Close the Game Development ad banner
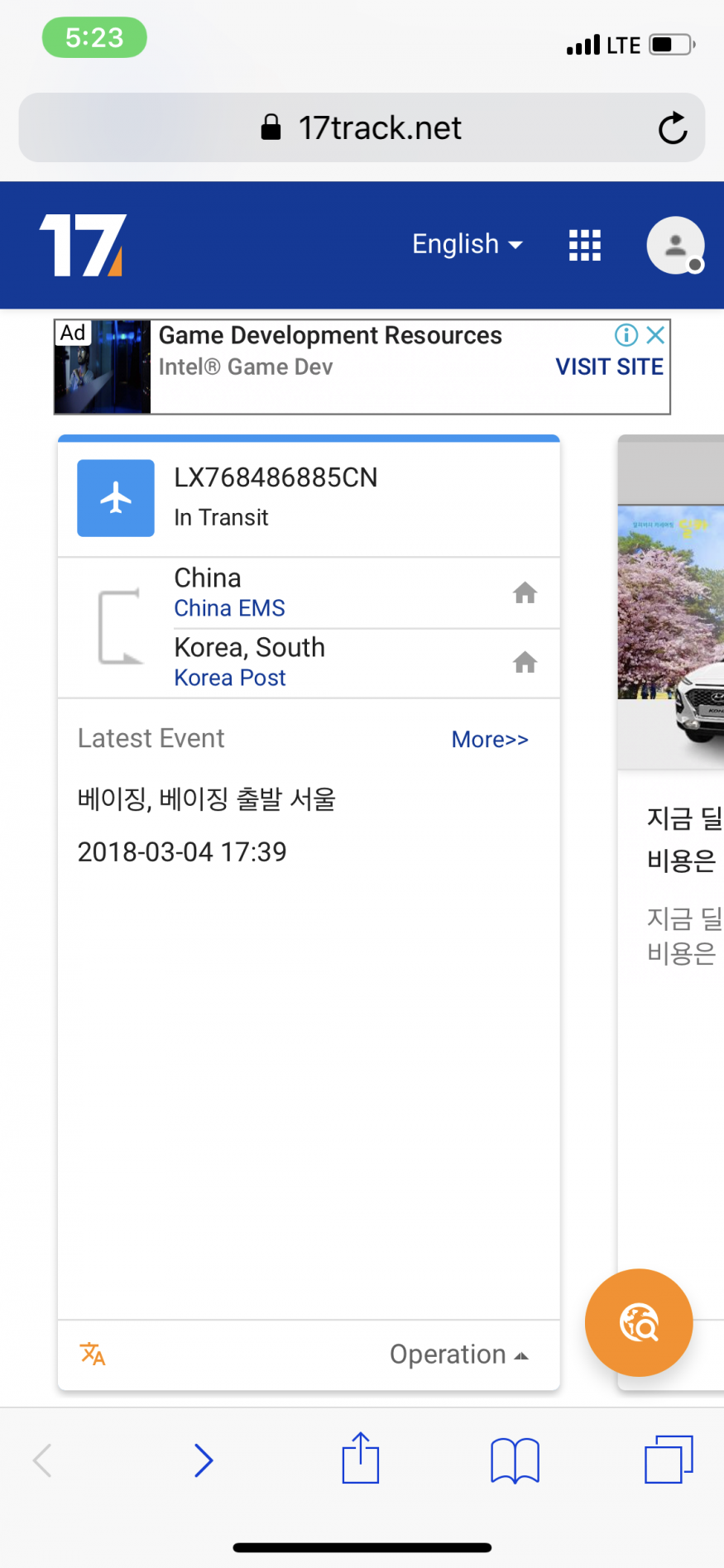724x1568 pixels. pyautogui.click(x=655, y=334)
